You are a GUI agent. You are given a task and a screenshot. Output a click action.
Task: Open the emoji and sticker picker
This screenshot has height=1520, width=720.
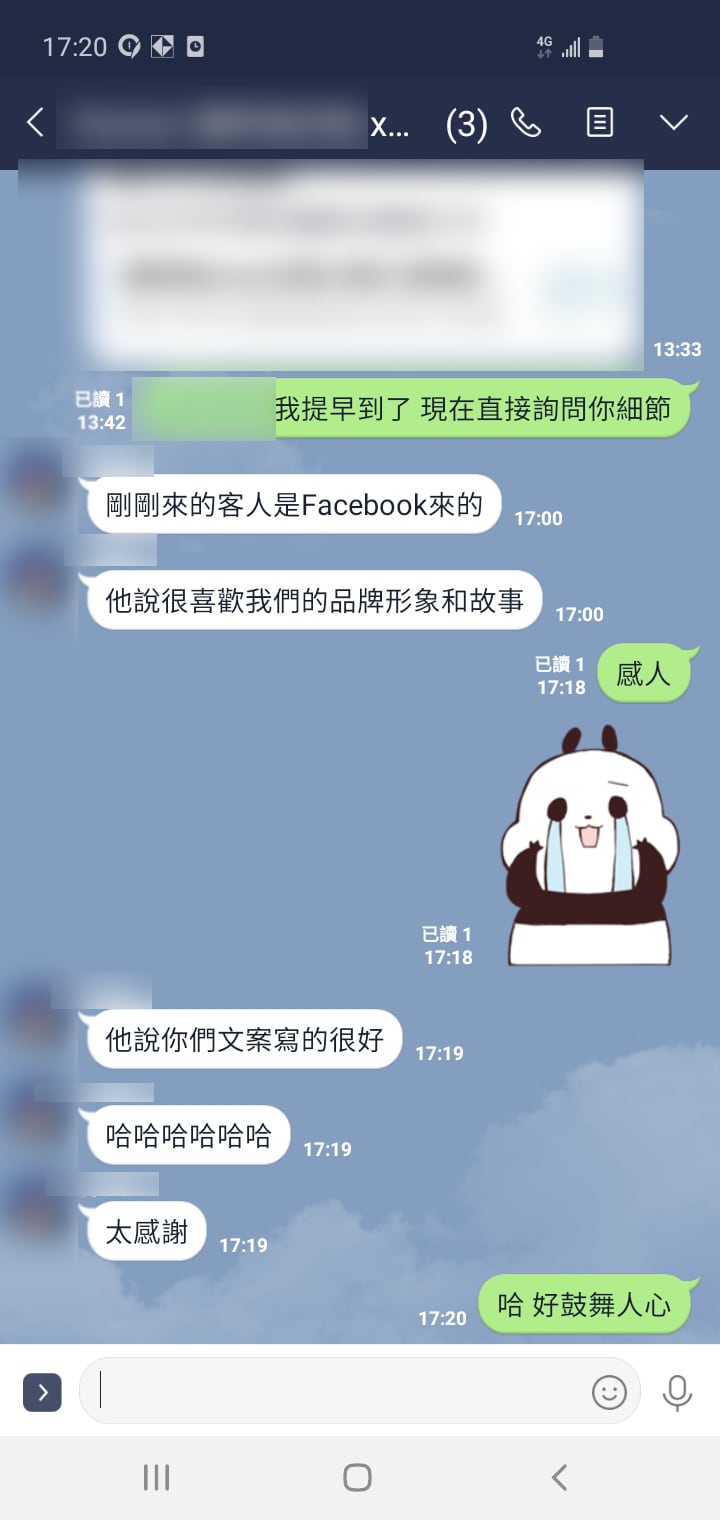point(609,1392)
